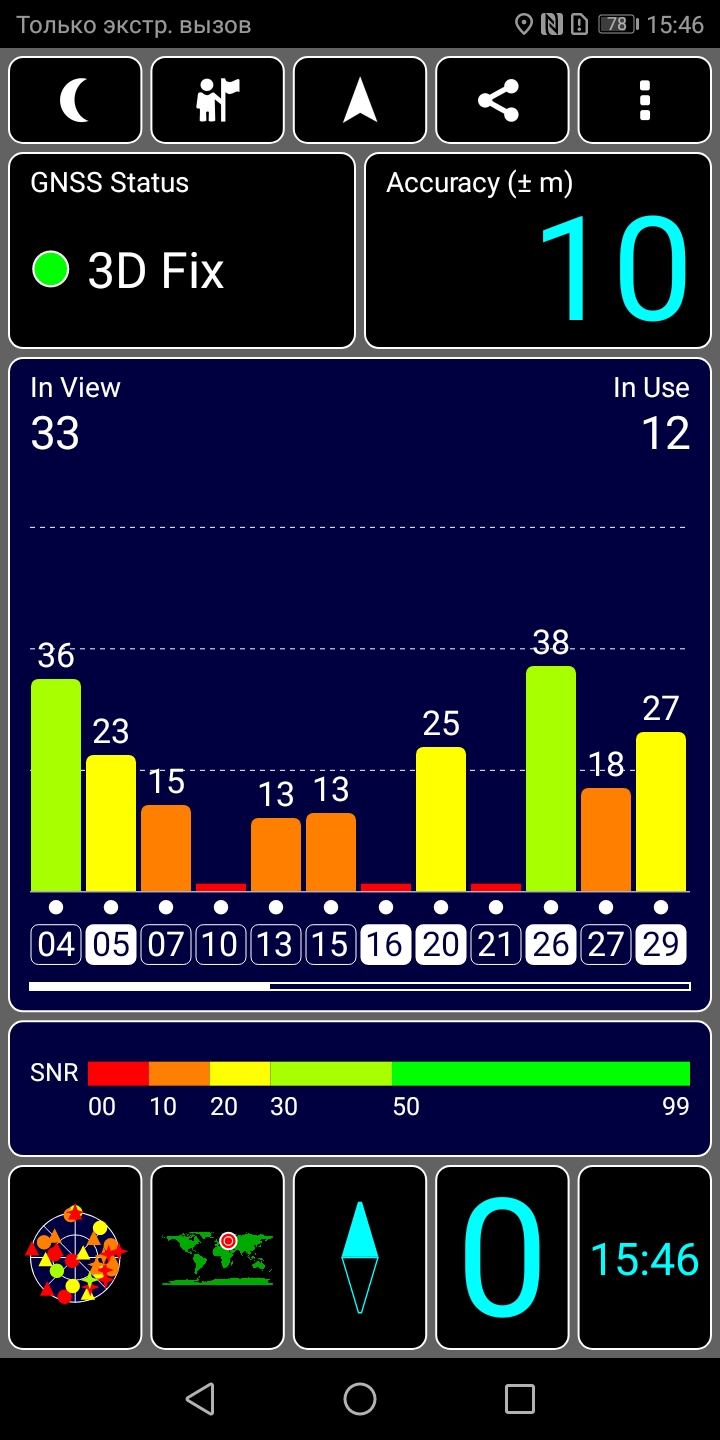Go back with the system back button
This screenshot has height=1440, width=720.
200,1398
